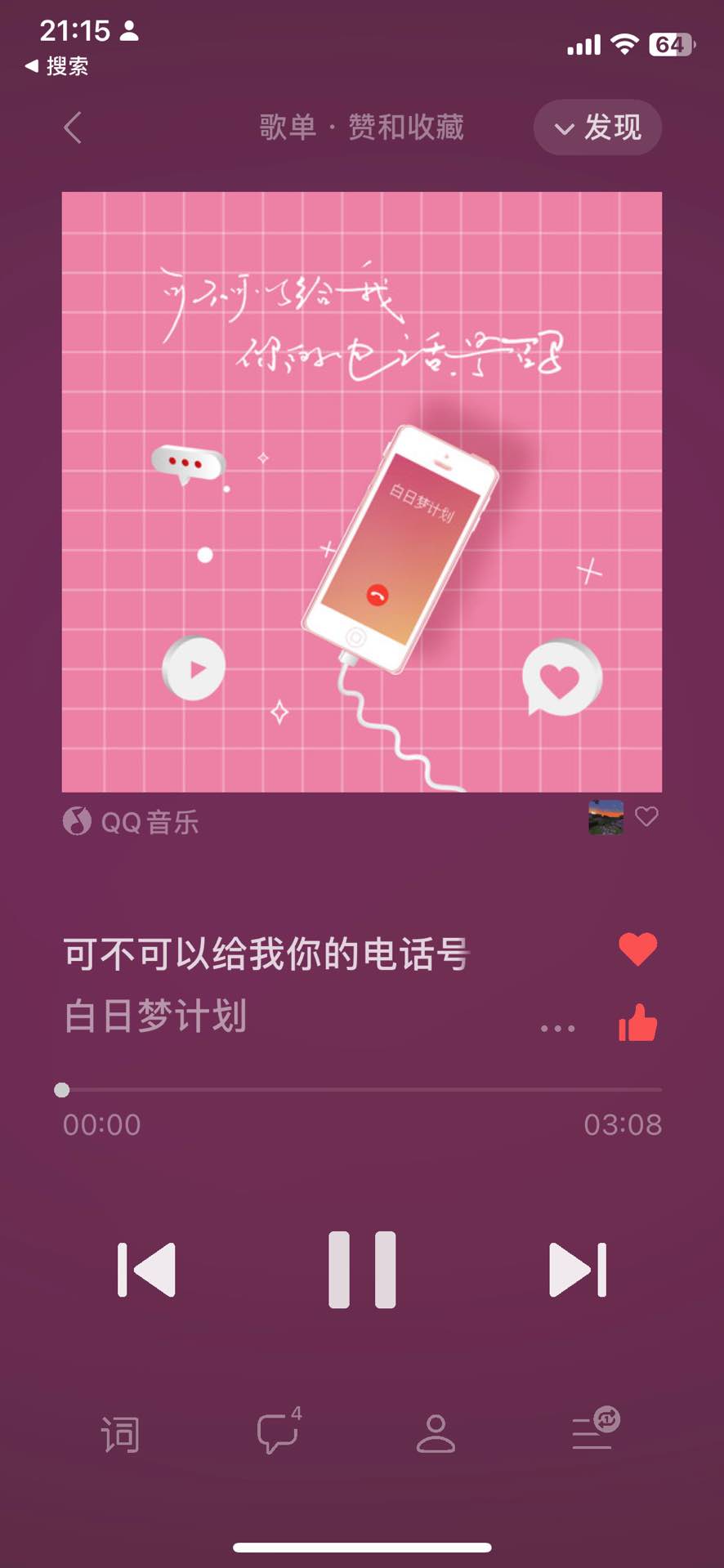Open artist 白日梦计划
This screenshot has height=1568, width=724.
(x=155, y=1016)
